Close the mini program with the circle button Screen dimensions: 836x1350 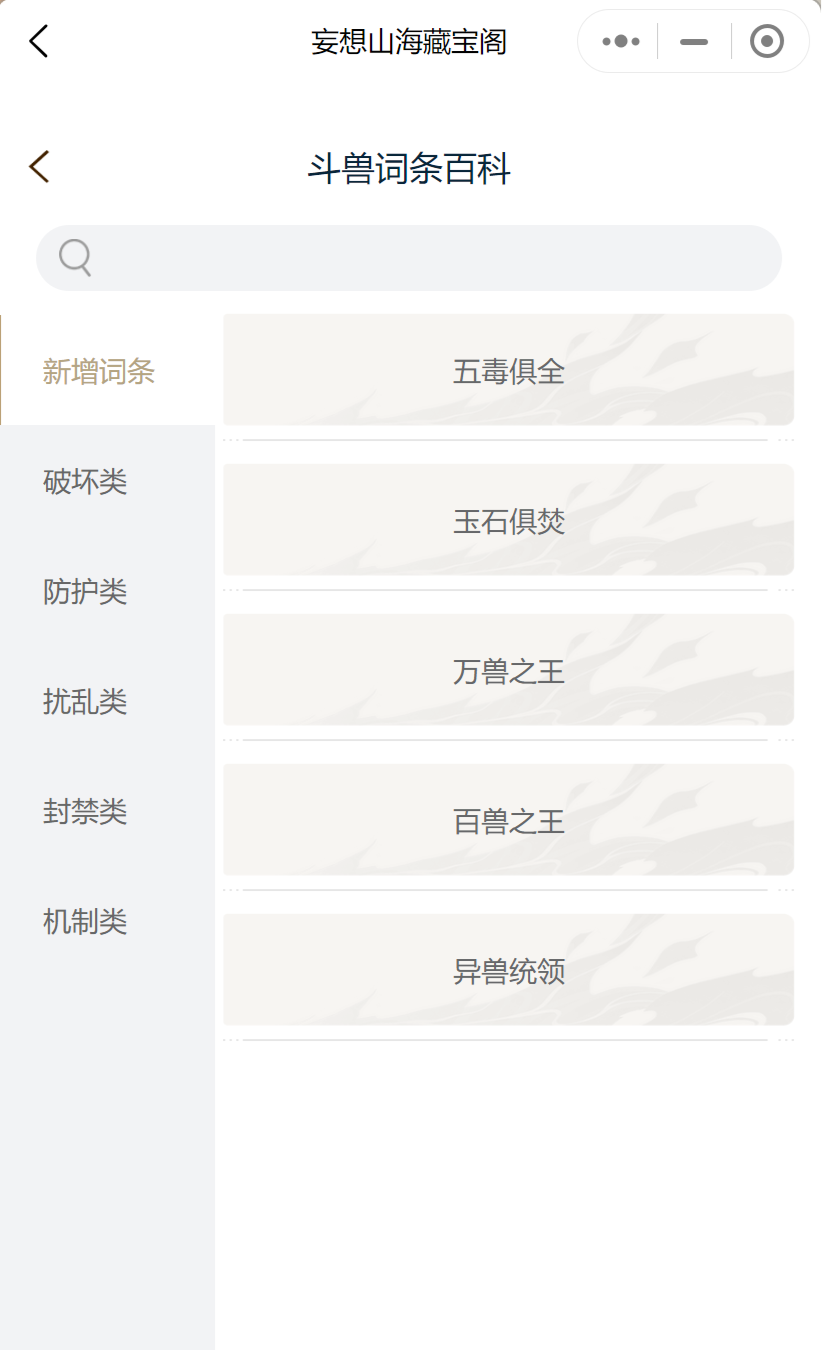(x=767, y=42)
